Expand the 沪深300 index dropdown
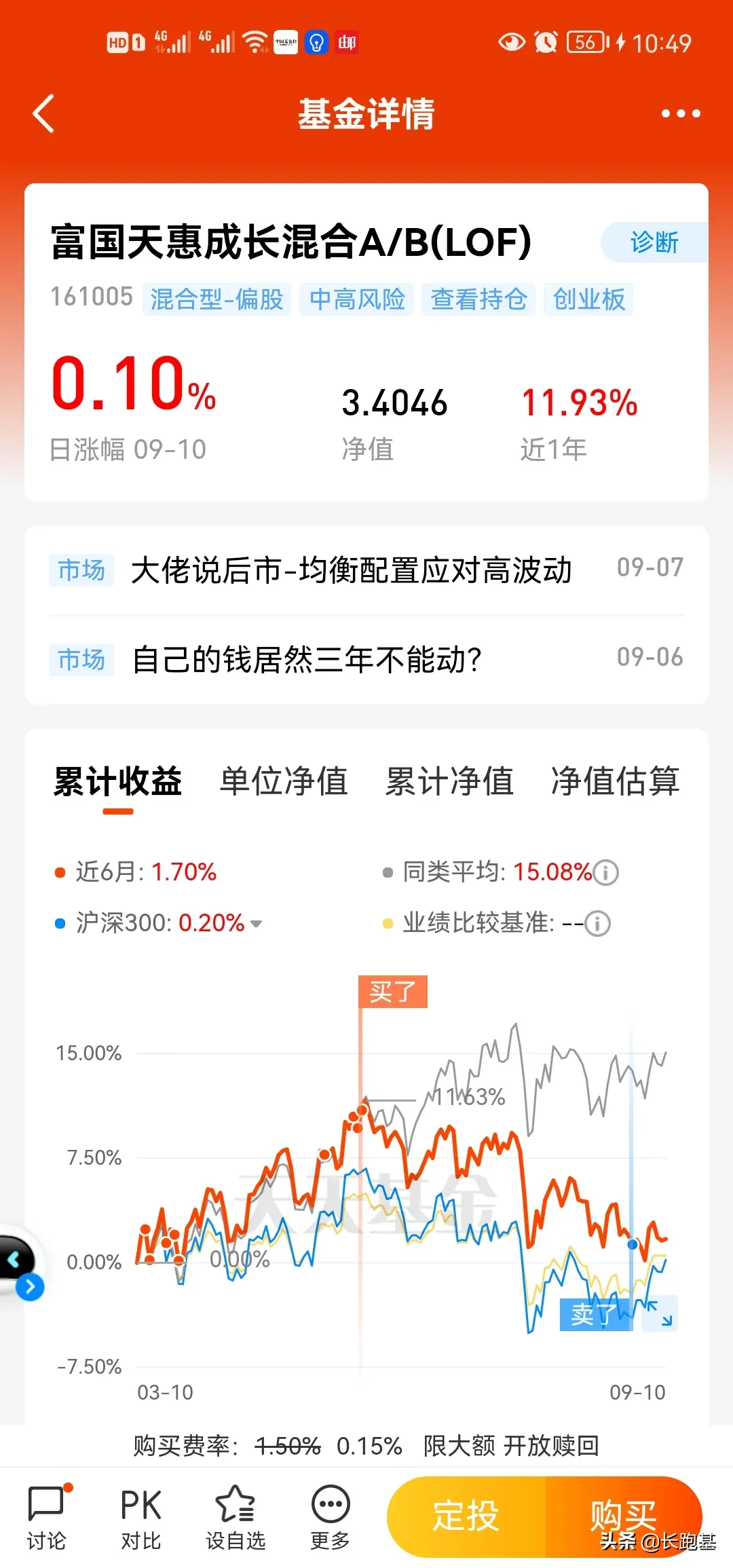 click(x=256, y=923)
